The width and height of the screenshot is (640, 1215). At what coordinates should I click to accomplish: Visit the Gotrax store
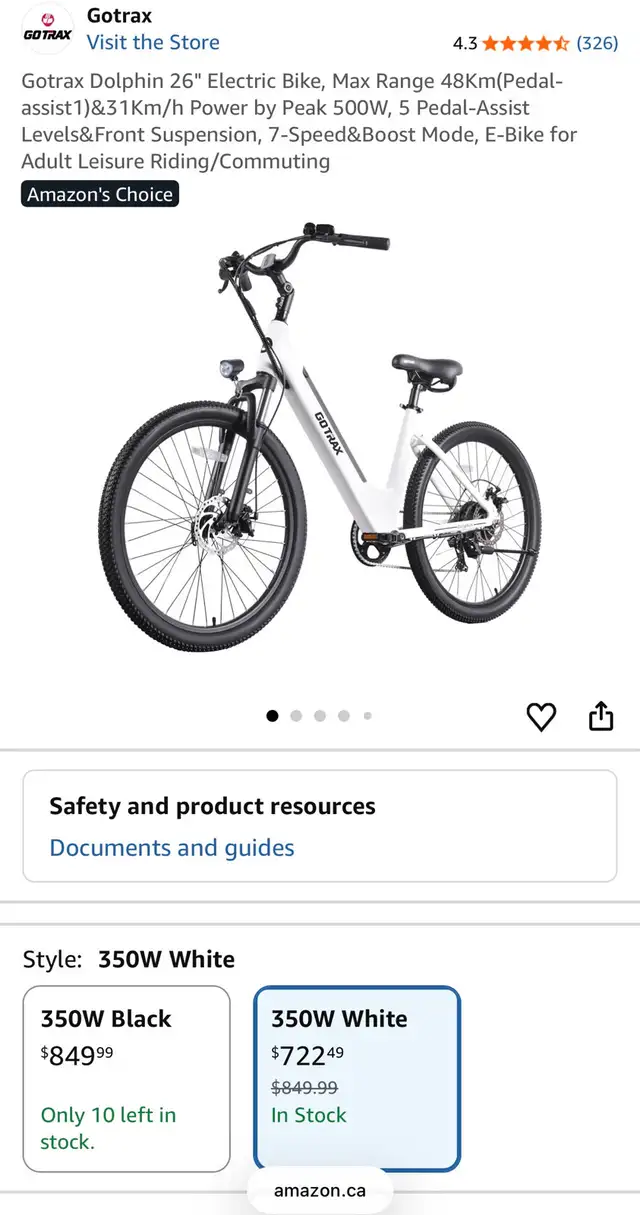coord(153,42)
